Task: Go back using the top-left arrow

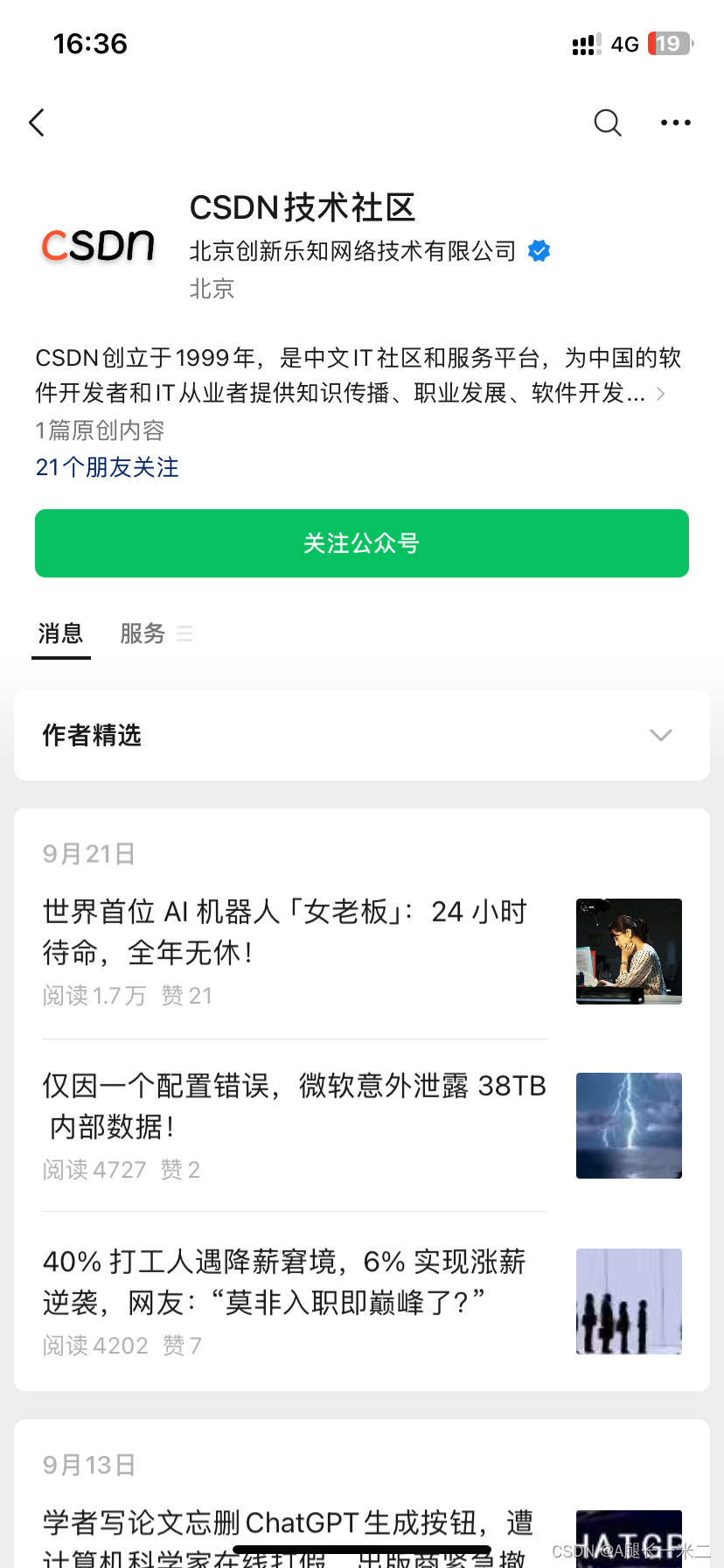Action: pyautogui.click(x=37, y=122)
